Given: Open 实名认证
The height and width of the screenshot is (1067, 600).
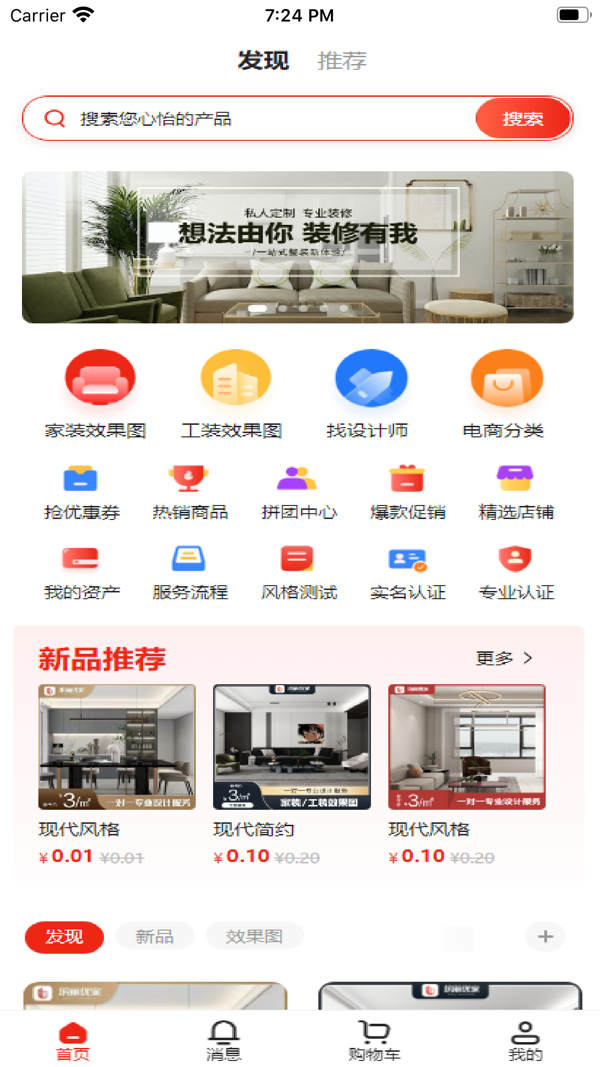Looking at the screenshot, I should coord(407,572).
